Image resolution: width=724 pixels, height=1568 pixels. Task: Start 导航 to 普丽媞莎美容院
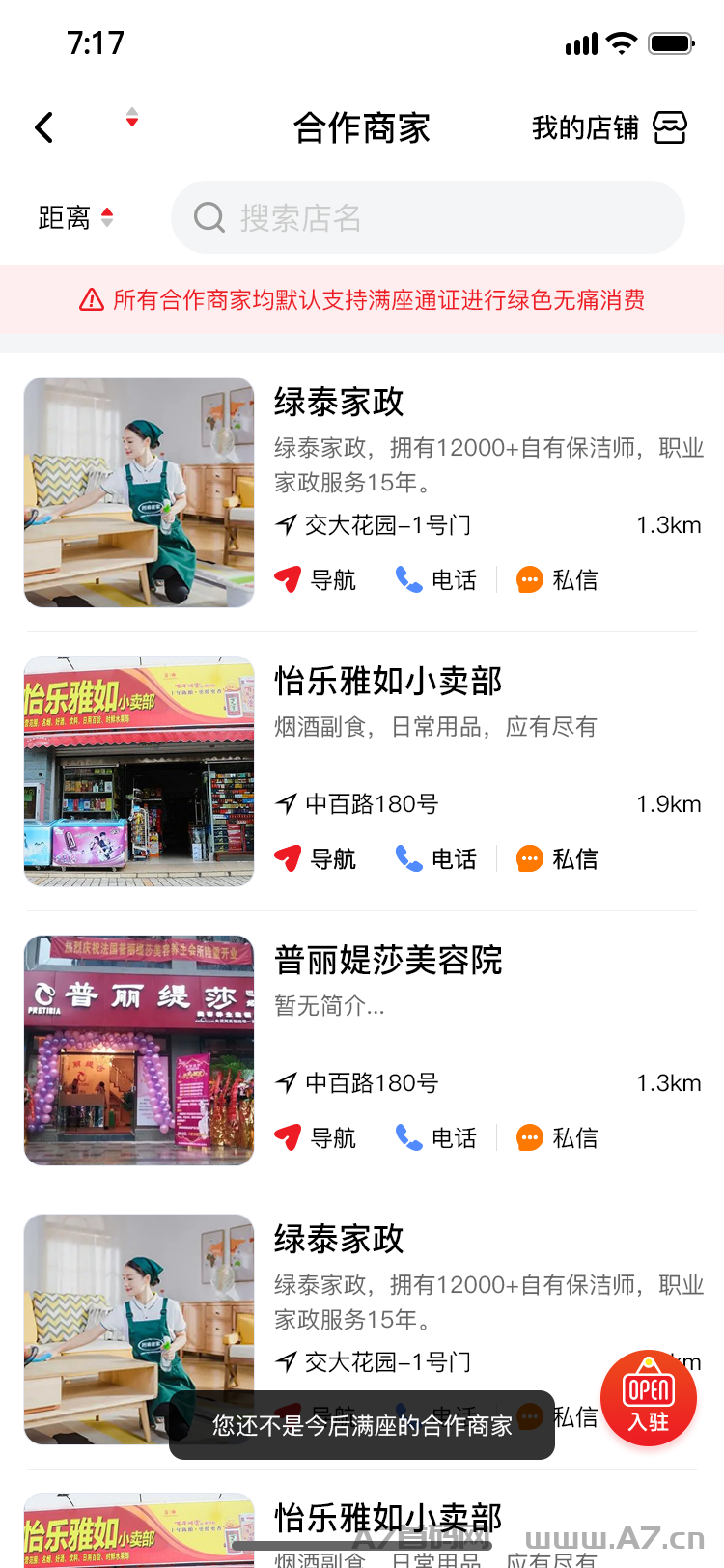(316, 1138)
